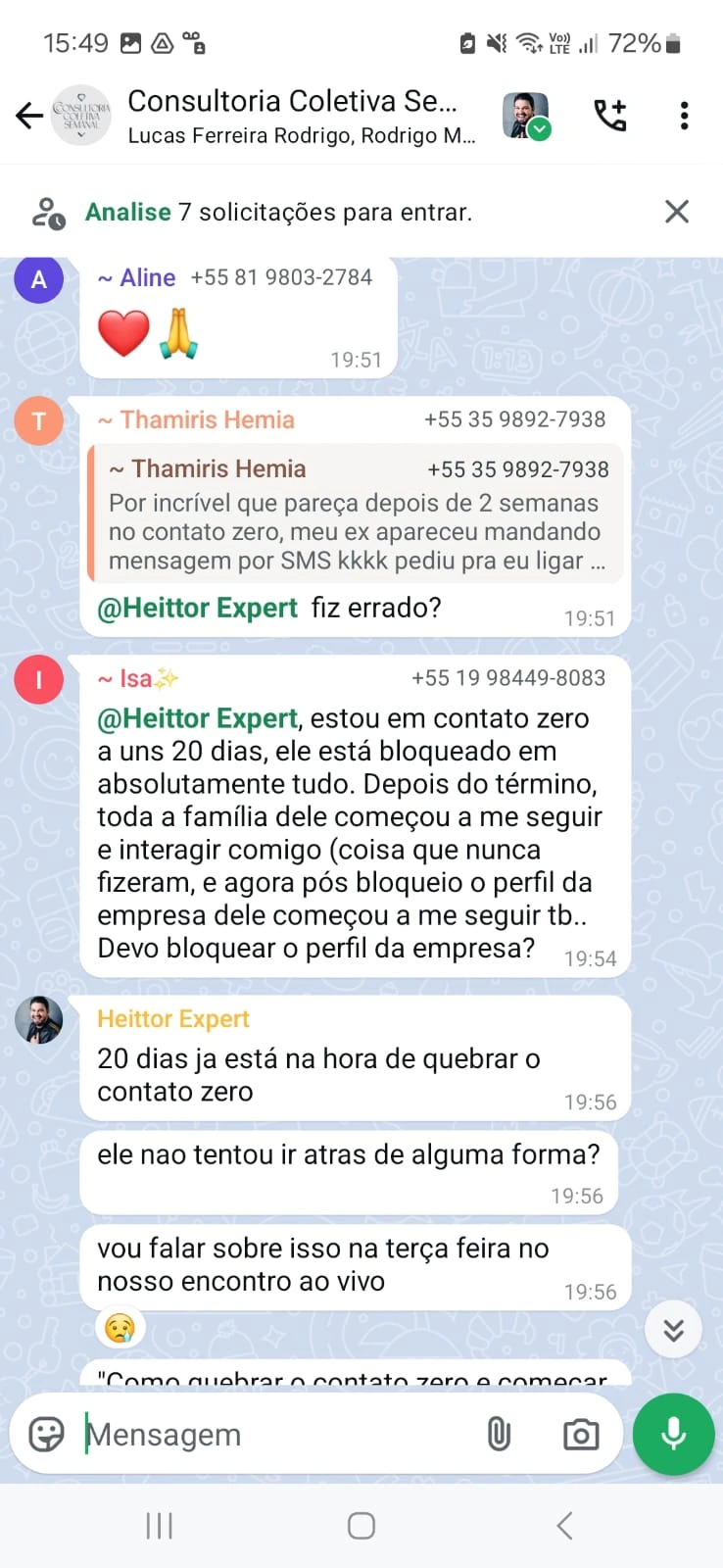Open the Consultoria Coletiva group info
This screenshot has height=1568, width=723.
pyautogui.click(x=292, y=116)
